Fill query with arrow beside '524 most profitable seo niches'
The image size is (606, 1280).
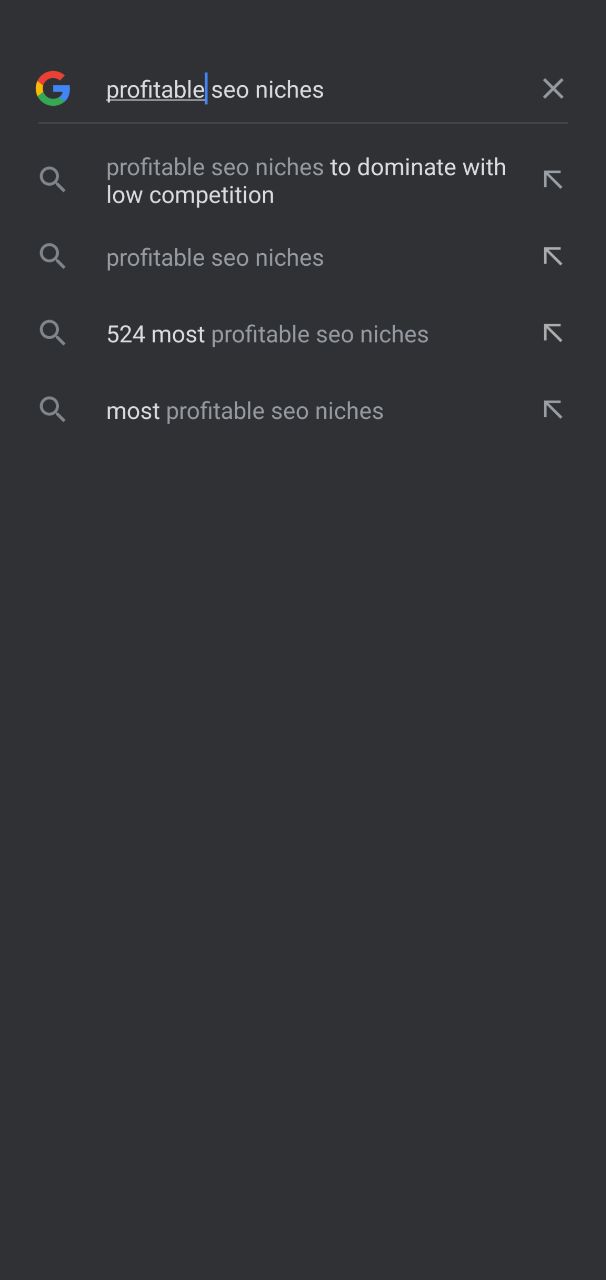click(552, 333)
